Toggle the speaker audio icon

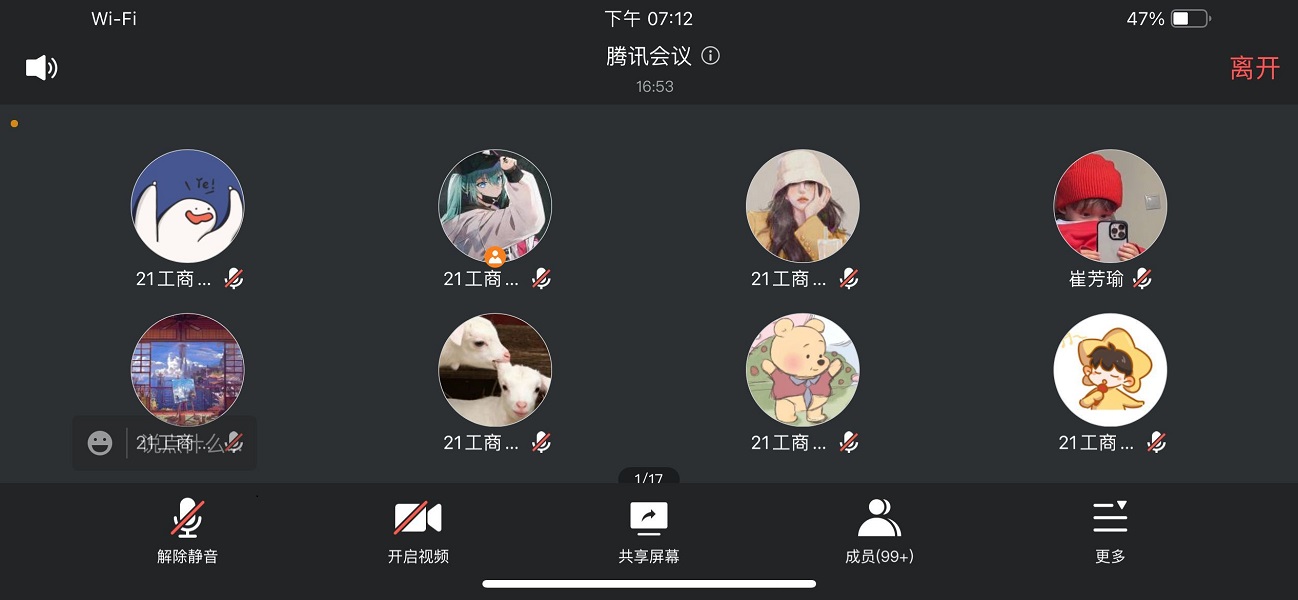(41, 68)
